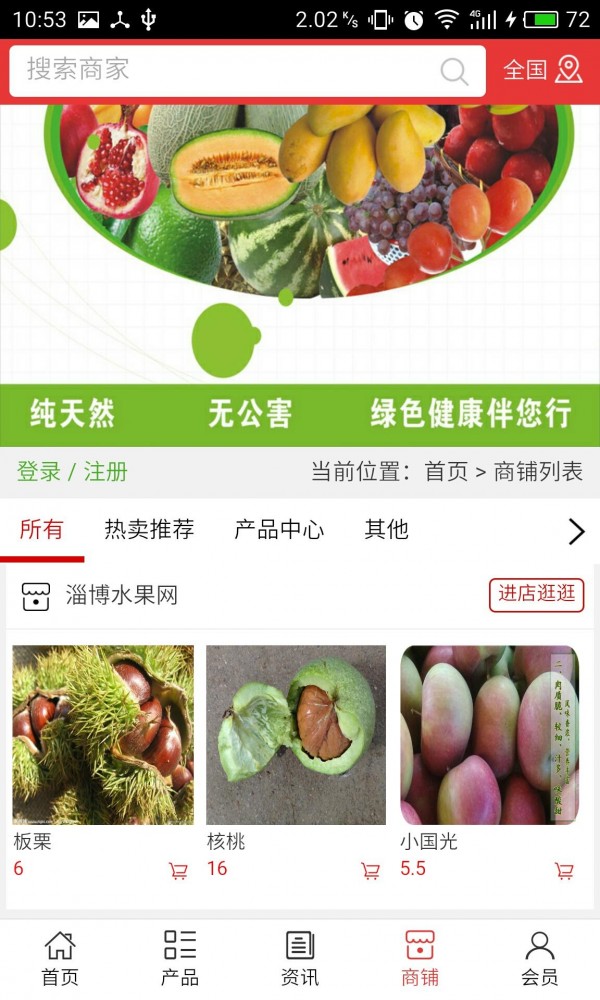Image resolution: width=600 pixels, height=1000 pixels.
Task: Tap the 进店逛逛 button
Action: pos(537,594)
